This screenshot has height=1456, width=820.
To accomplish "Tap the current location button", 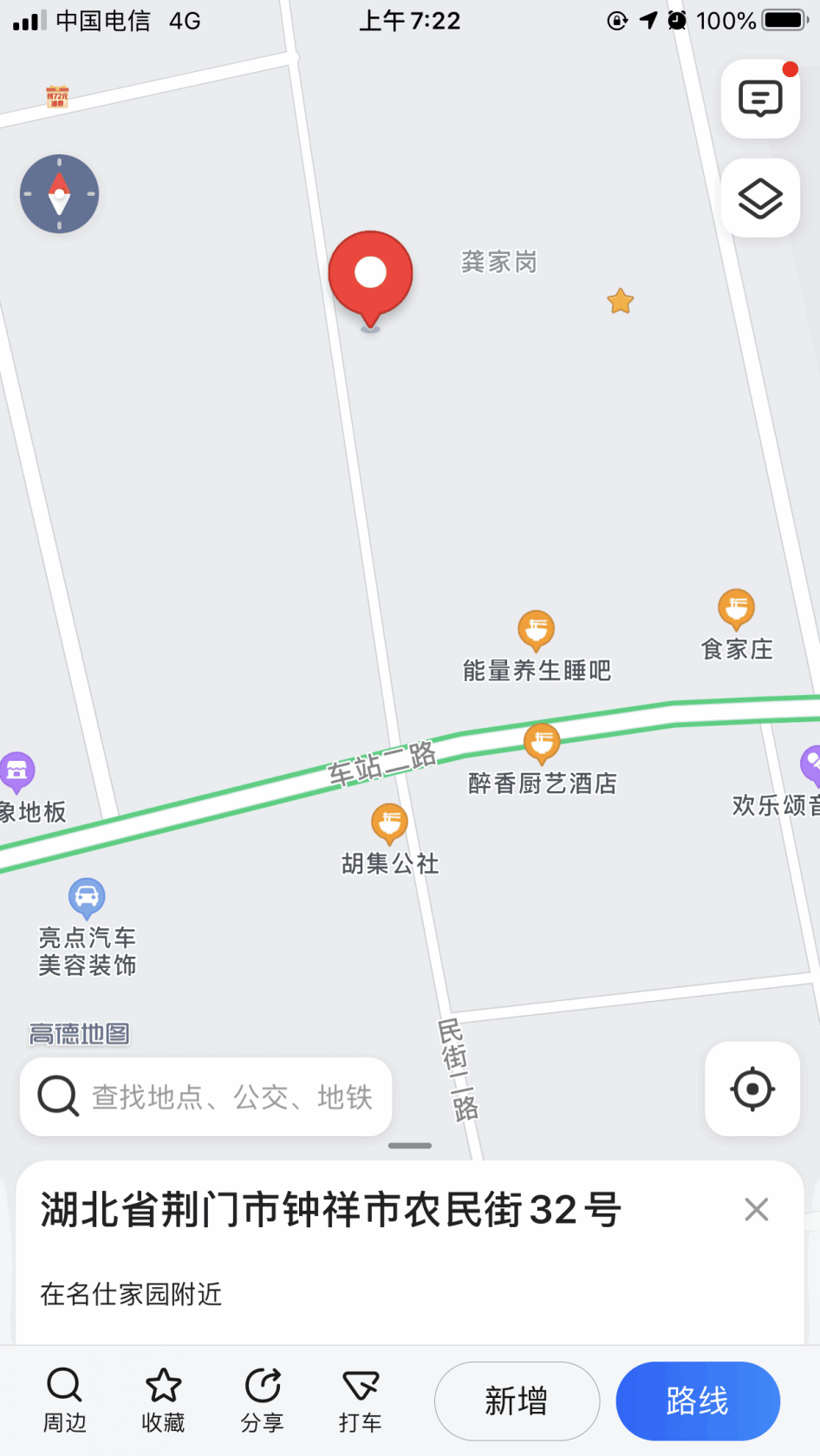I will click(752, 1089).
